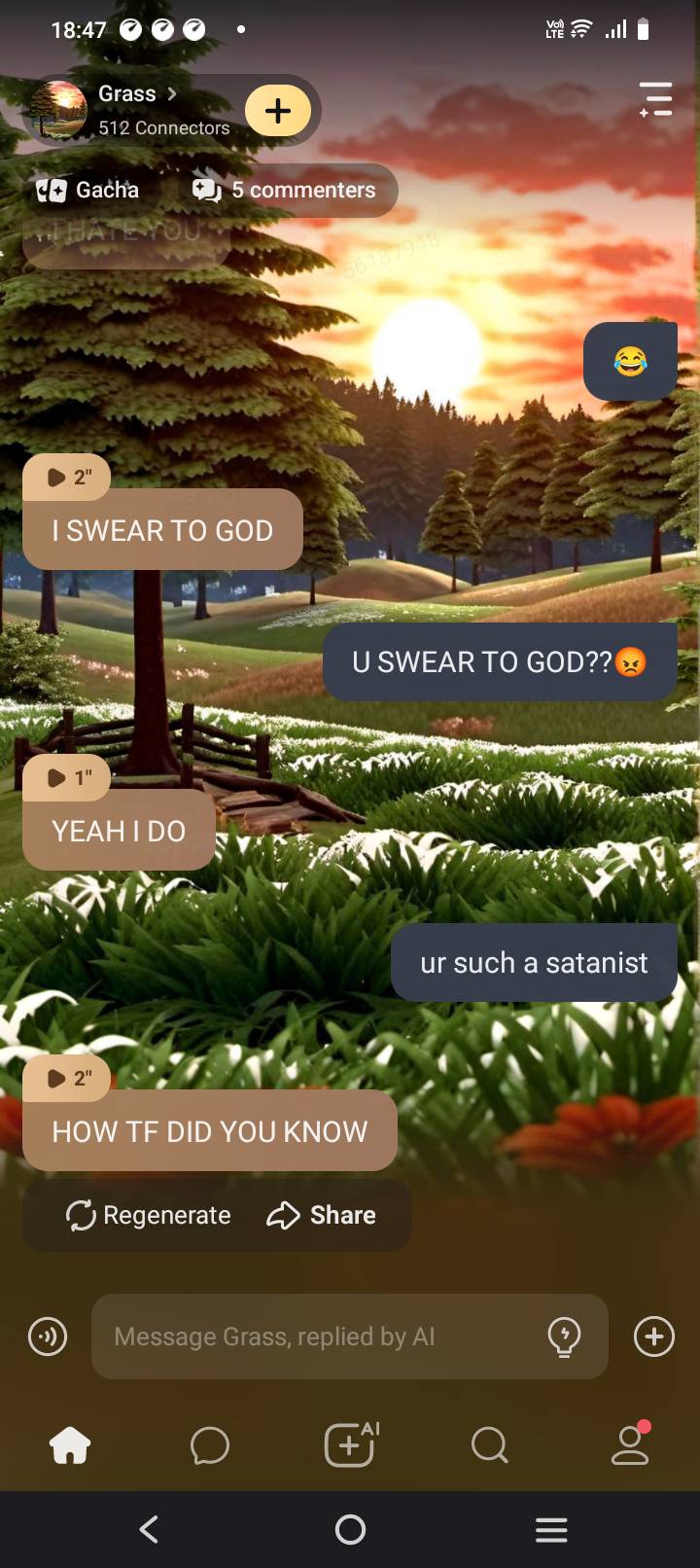Open the top-right chat options menu
This screenshot has width=700, height=1568.
pyautogui.click(x=655, y=99)
